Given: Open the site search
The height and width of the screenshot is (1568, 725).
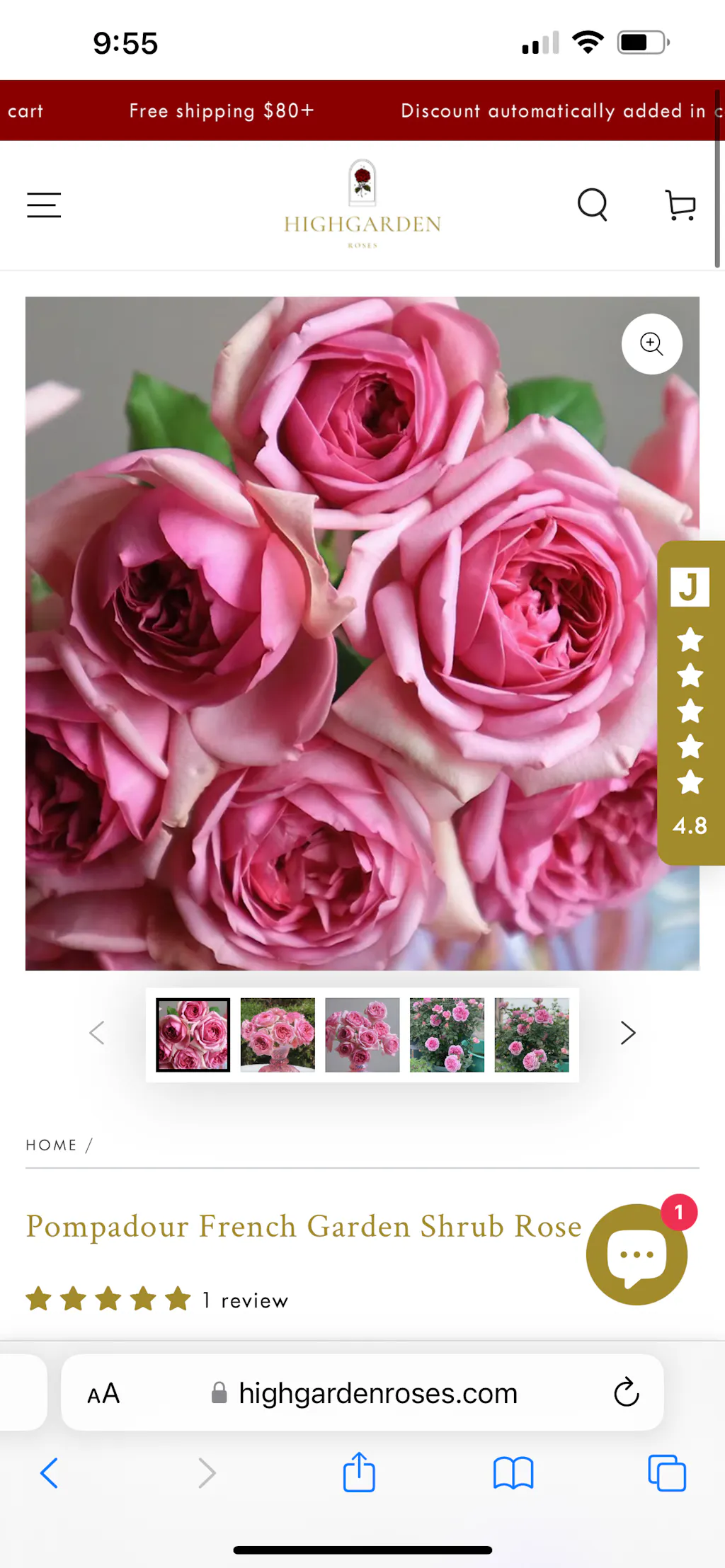Looking at the screenshot, I should click(x=592, y=205).
